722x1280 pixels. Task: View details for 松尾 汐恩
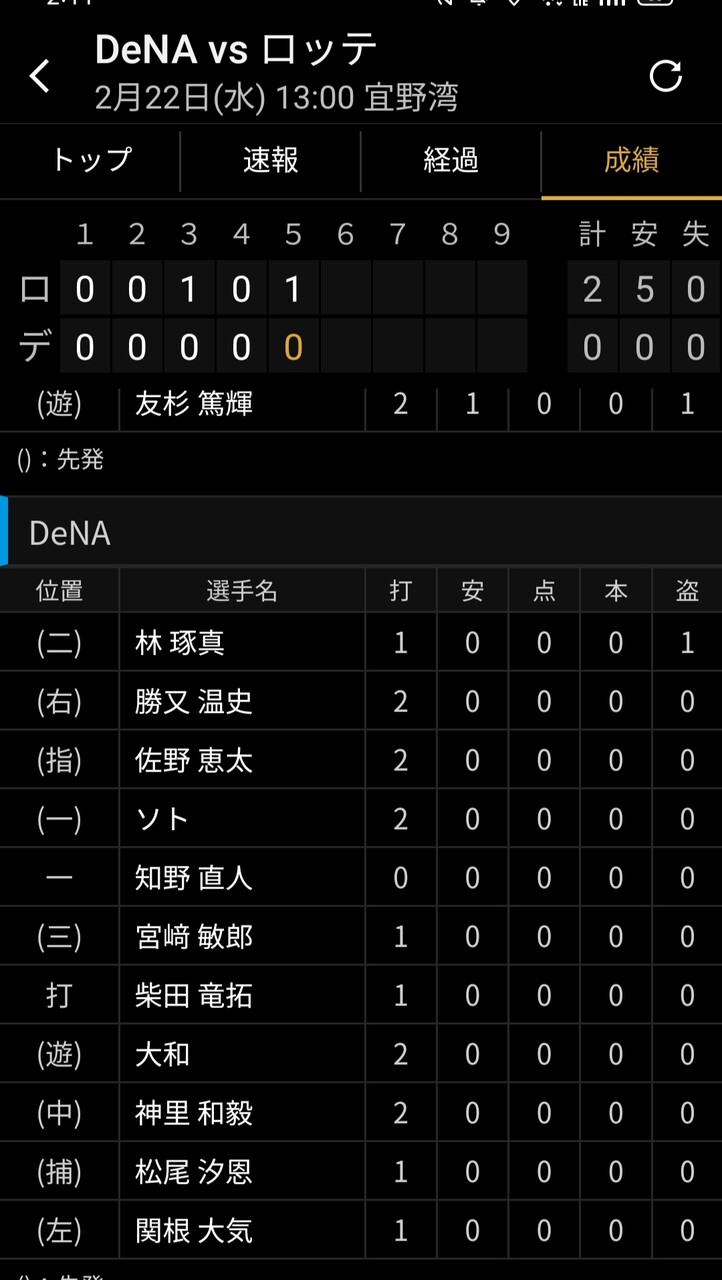tap(361, 1171)
